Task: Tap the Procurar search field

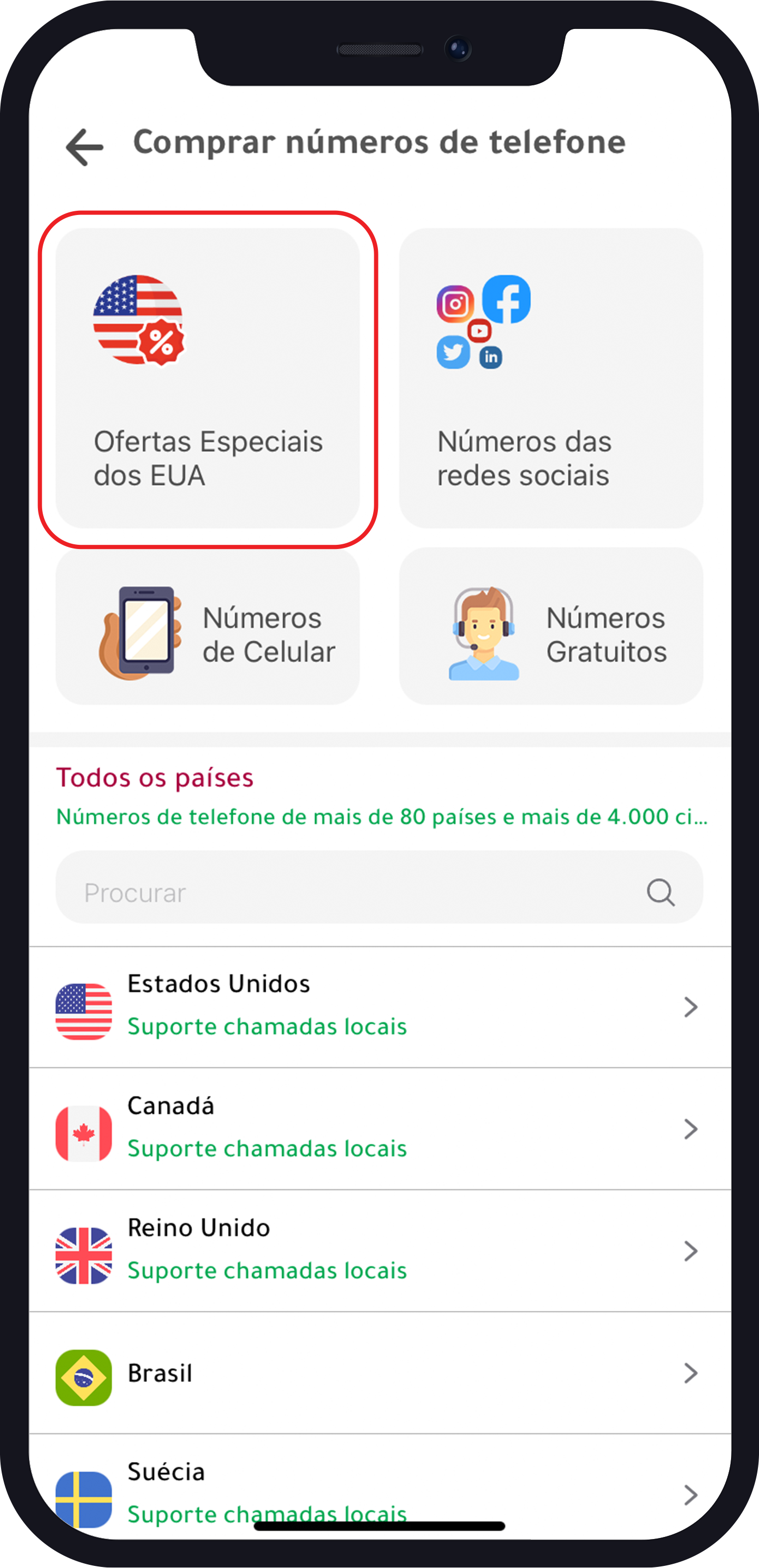Action: [365, 893]
